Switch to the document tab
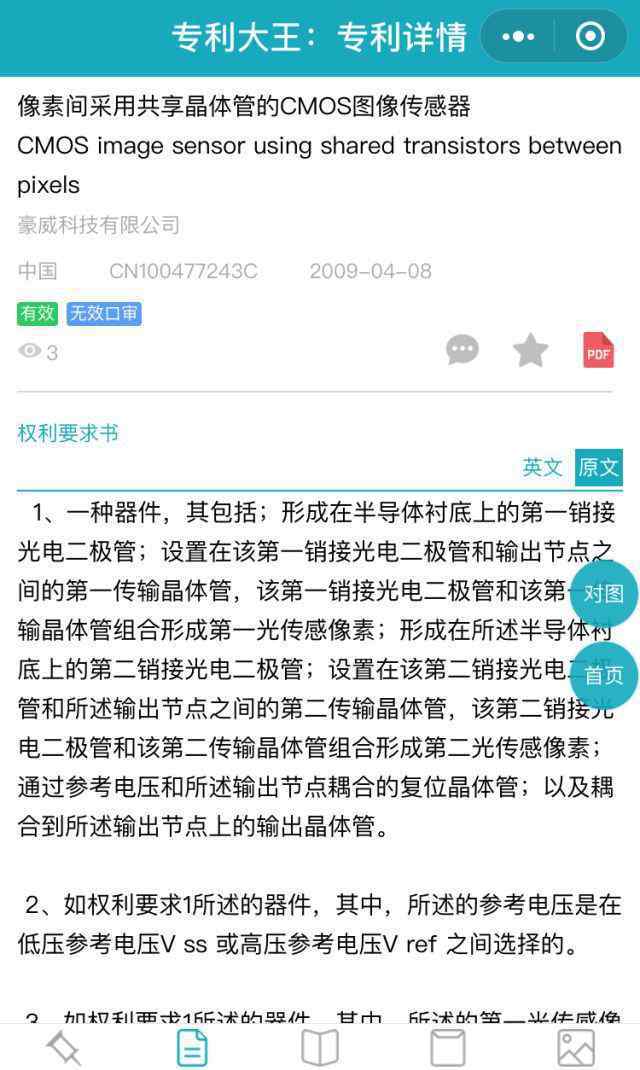The height and width of the screenshot is (1070, 640). [x=192, y=1047]
